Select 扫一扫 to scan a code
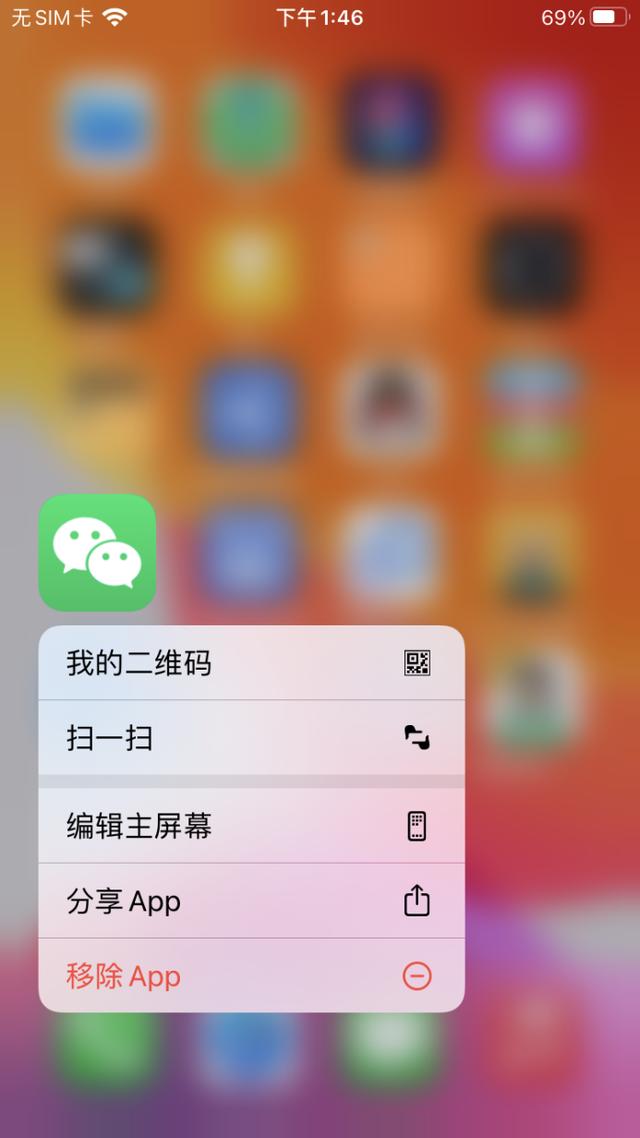 tap(250, 738)
